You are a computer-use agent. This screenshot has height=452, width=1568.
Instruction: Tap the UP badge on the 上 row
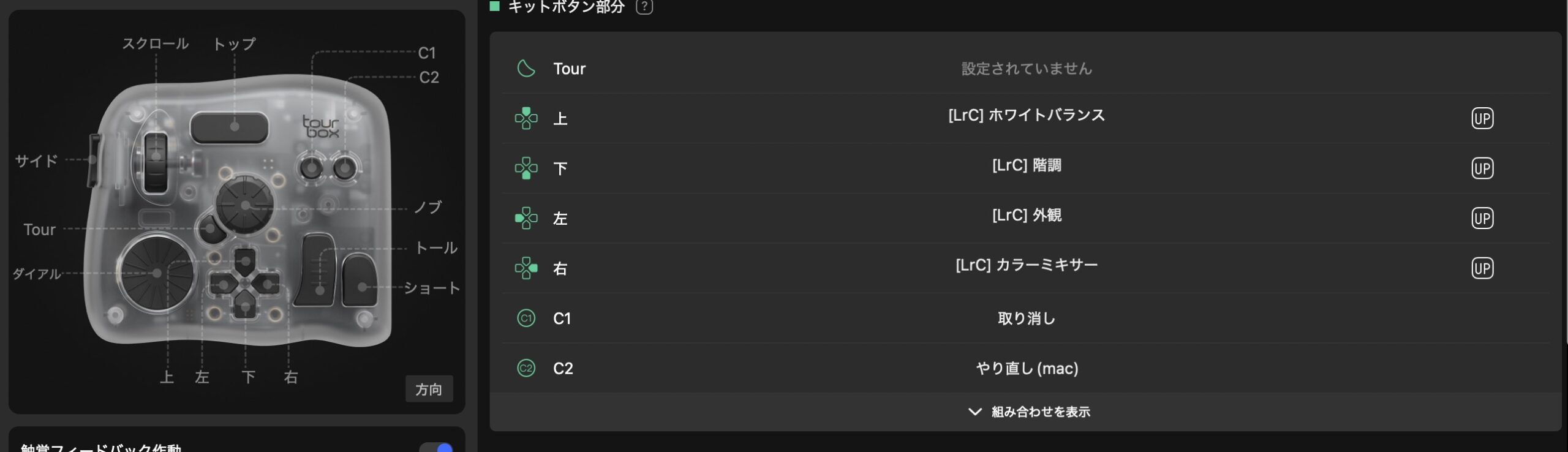(1482, 118)
